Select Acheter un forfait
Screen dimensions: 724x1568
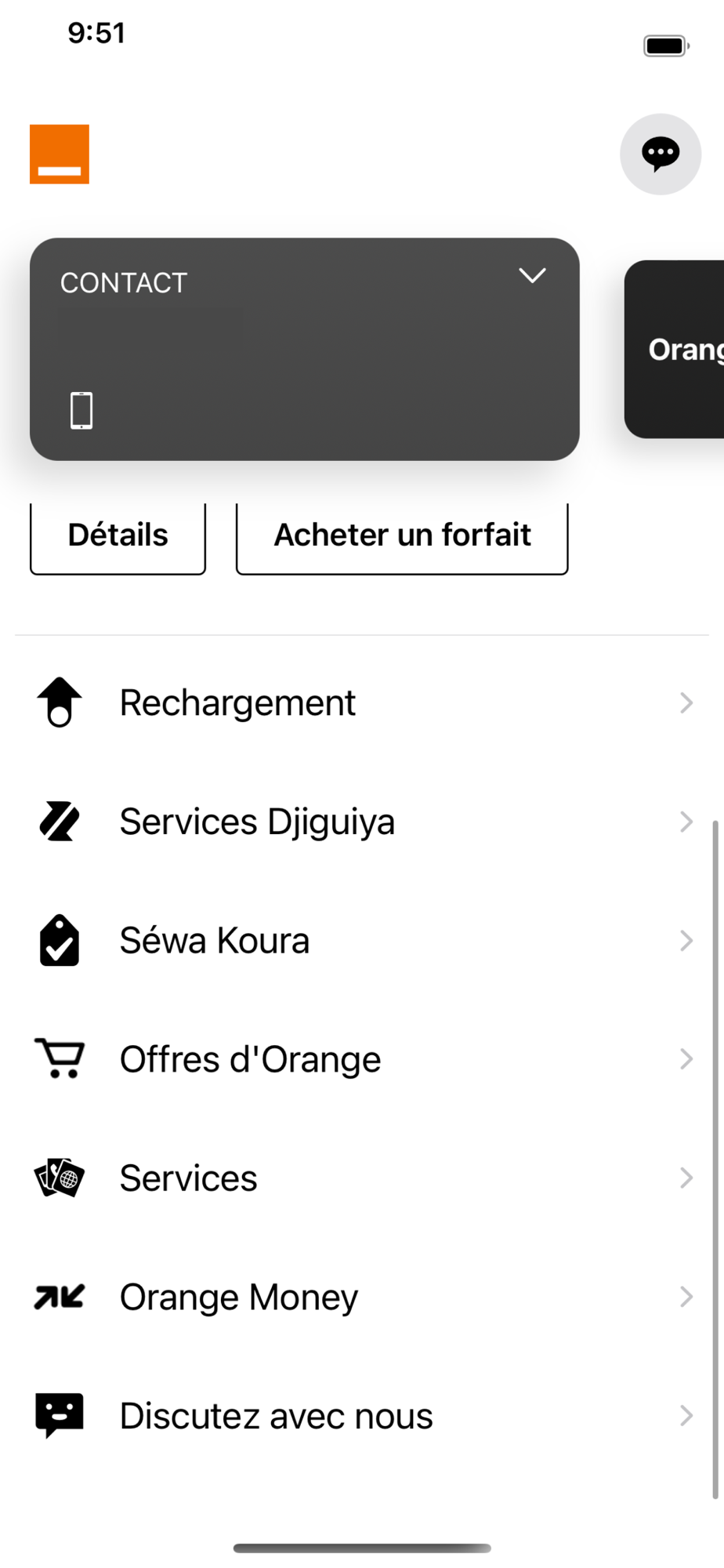[402, 537]
